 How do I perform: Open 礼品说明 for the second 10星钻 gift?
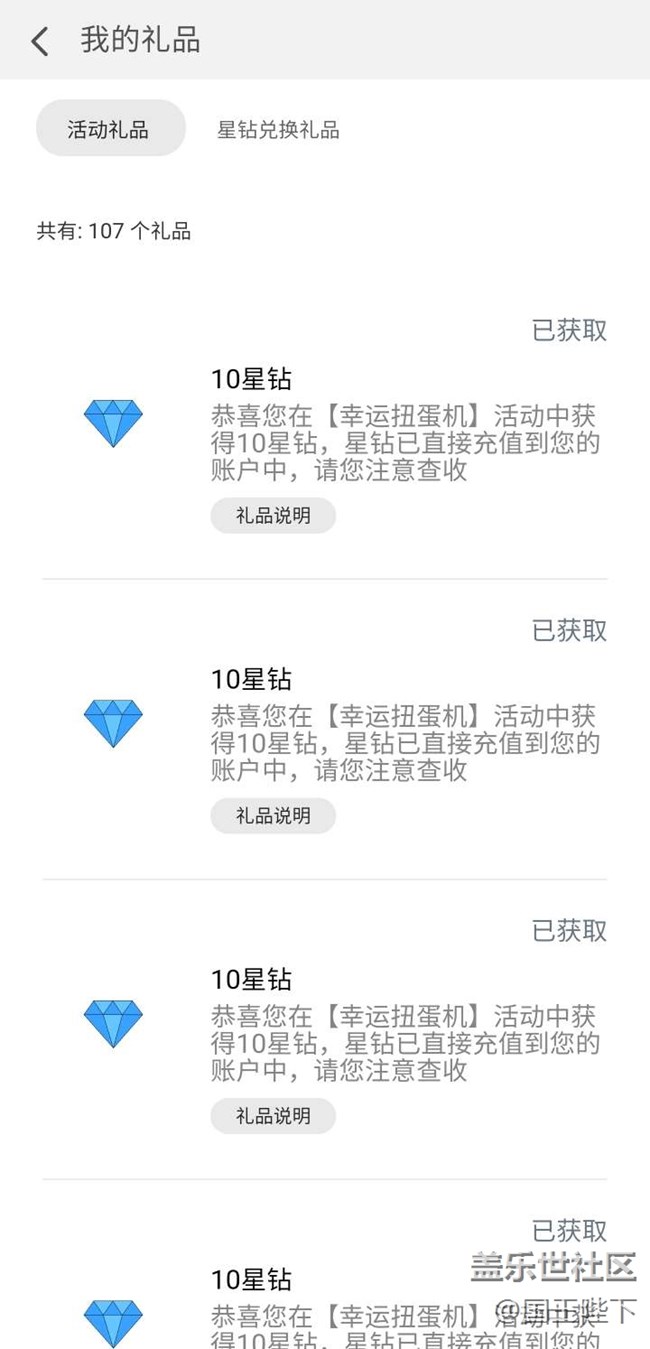(x=273, y=816)
